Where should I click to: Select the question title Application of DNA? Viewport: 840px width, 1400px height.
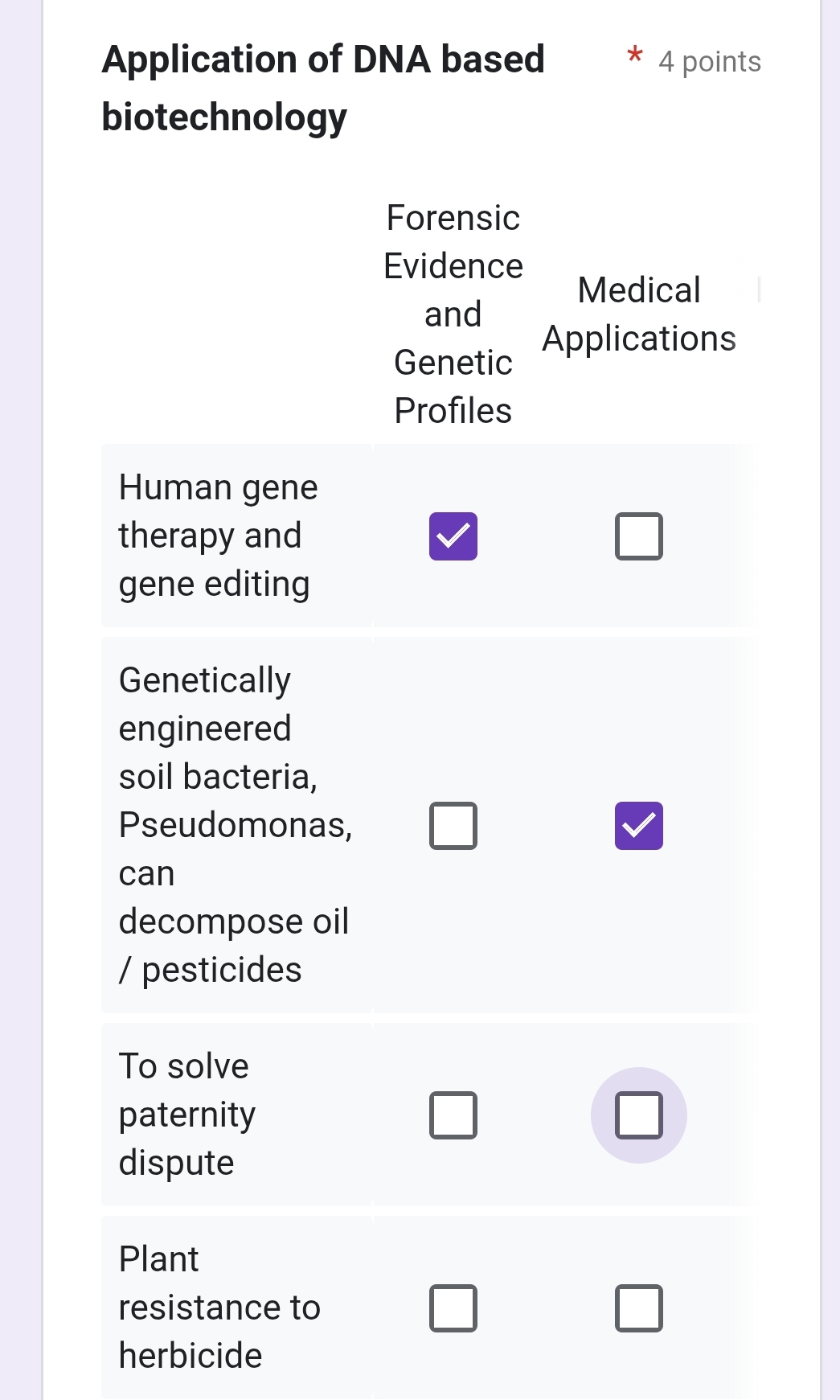coord(323,85)
